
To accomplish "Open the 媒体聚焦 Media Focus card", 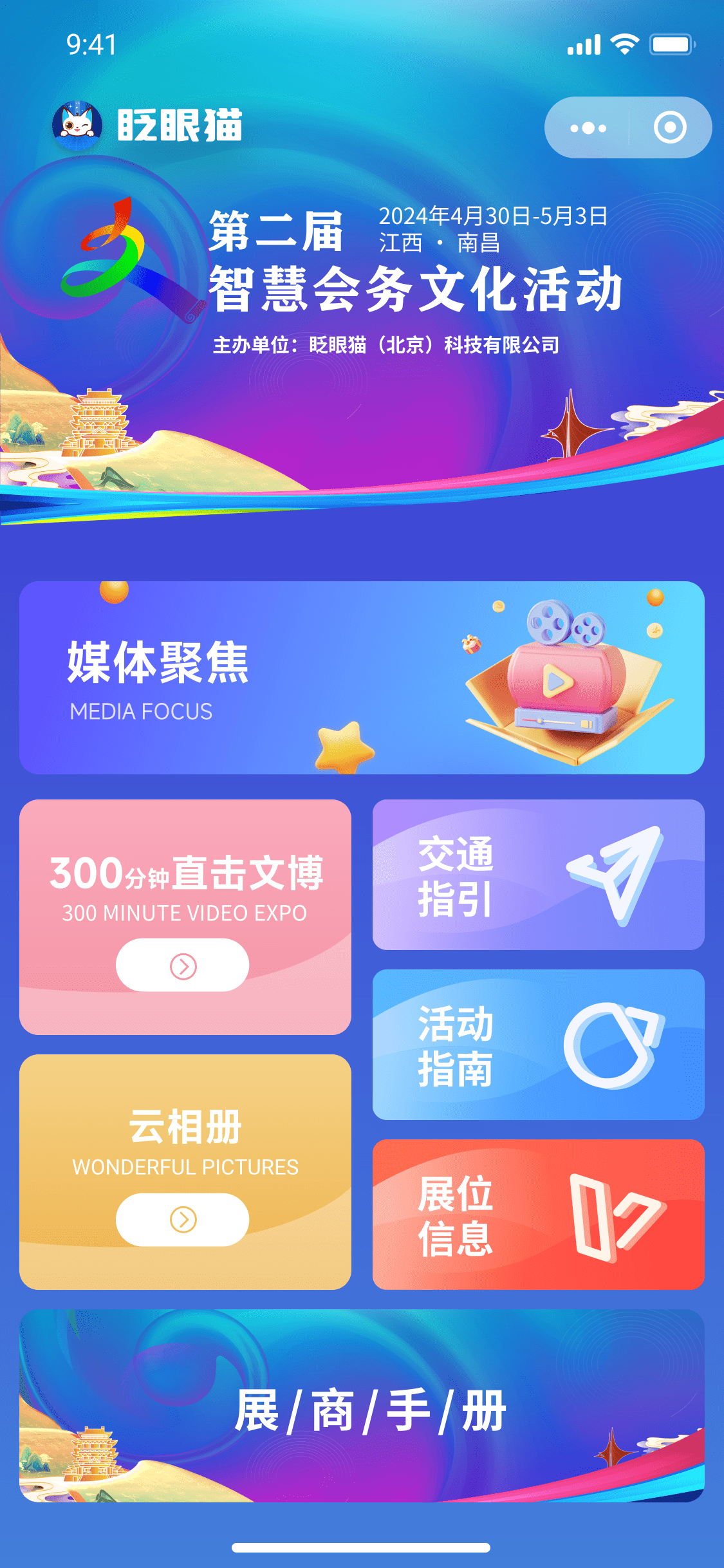I will (x=362, y=677).
